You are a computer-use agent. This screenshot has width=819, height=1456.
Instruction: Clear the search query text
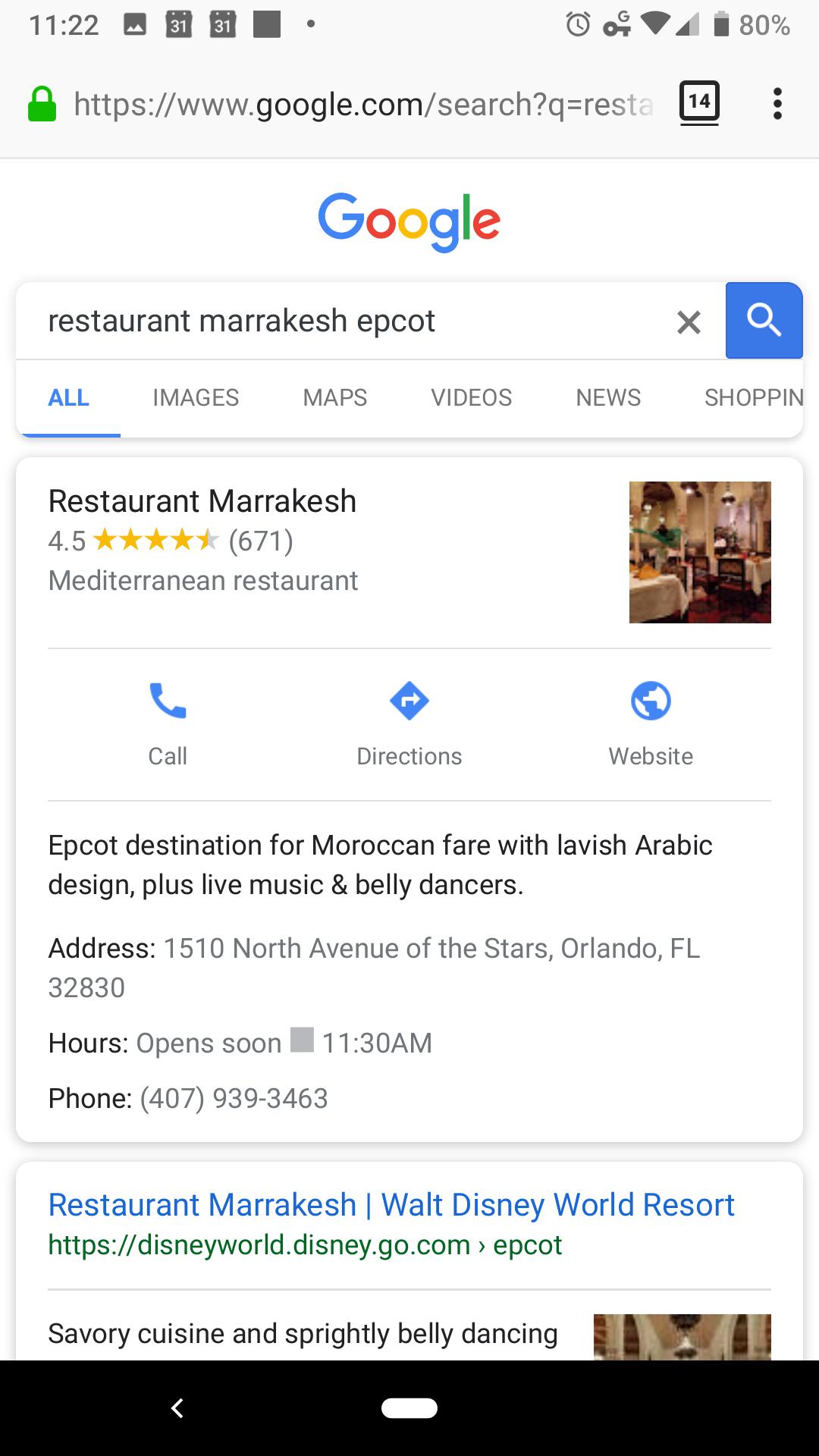pos(689,322)
